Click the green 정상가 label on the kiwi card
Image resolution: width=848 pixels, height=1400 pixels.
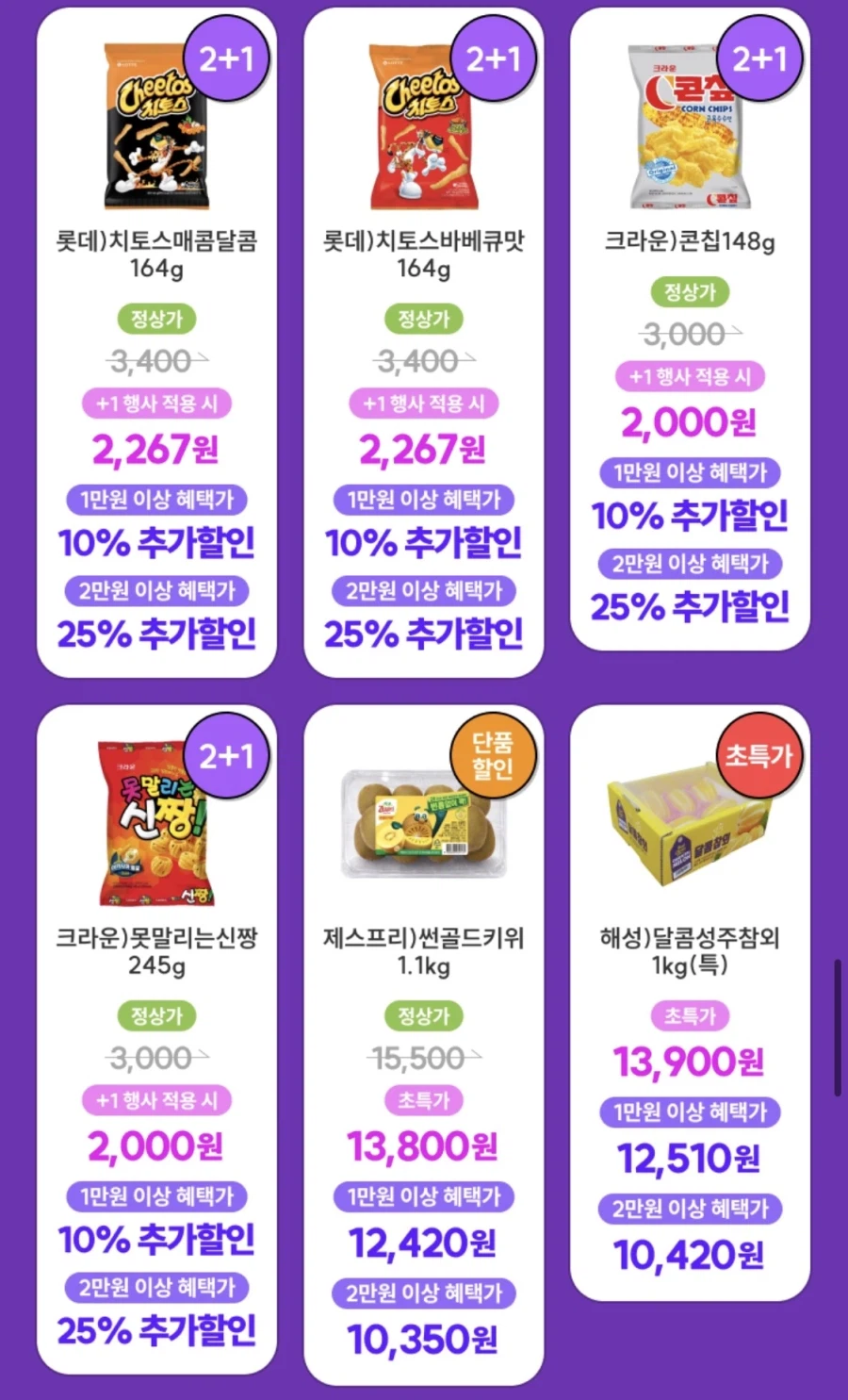423,1016
